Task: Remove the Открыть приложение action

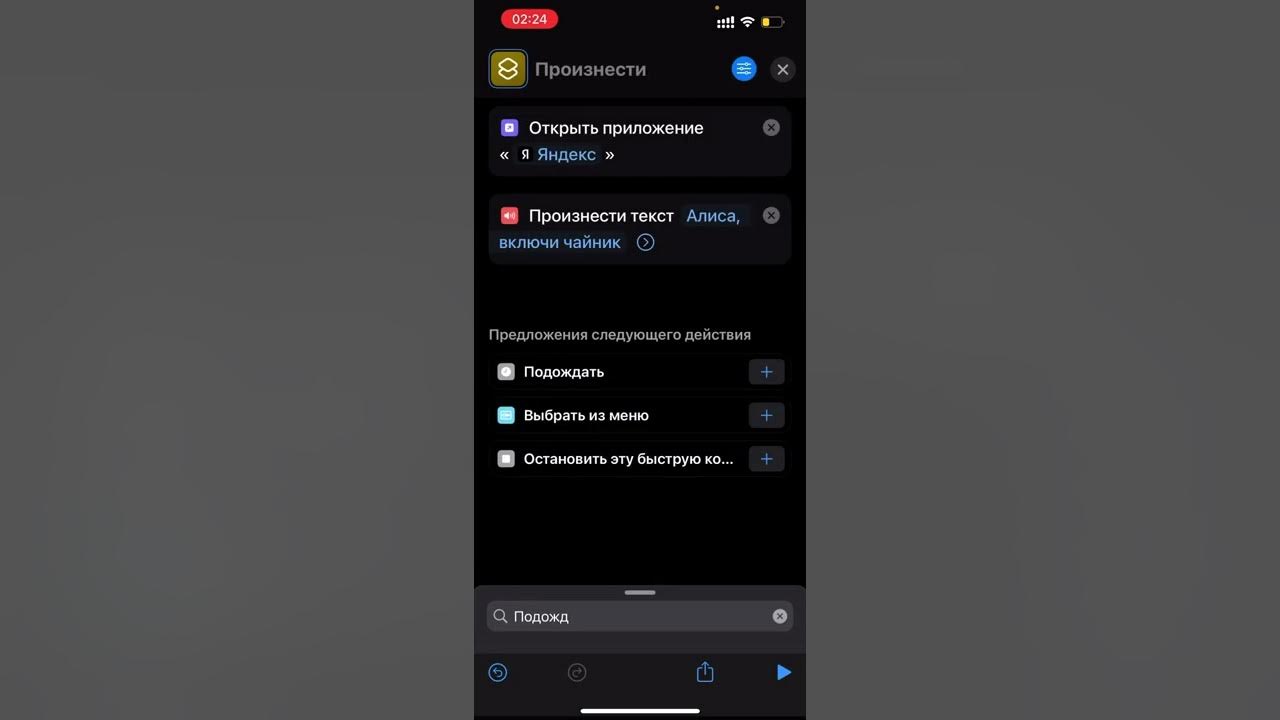Action: point(771,128)
